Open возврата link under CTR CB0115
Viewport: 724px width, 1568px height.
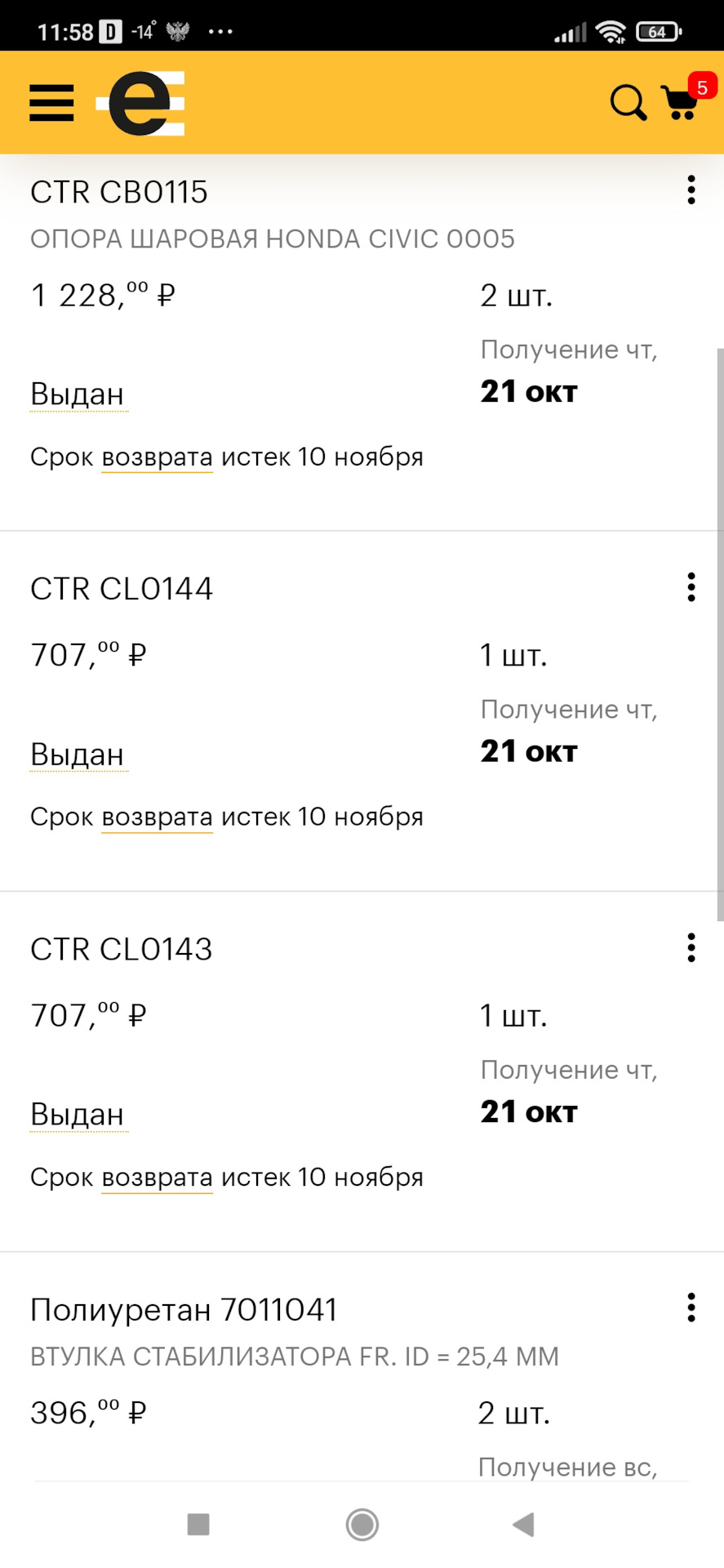point(157,457)
